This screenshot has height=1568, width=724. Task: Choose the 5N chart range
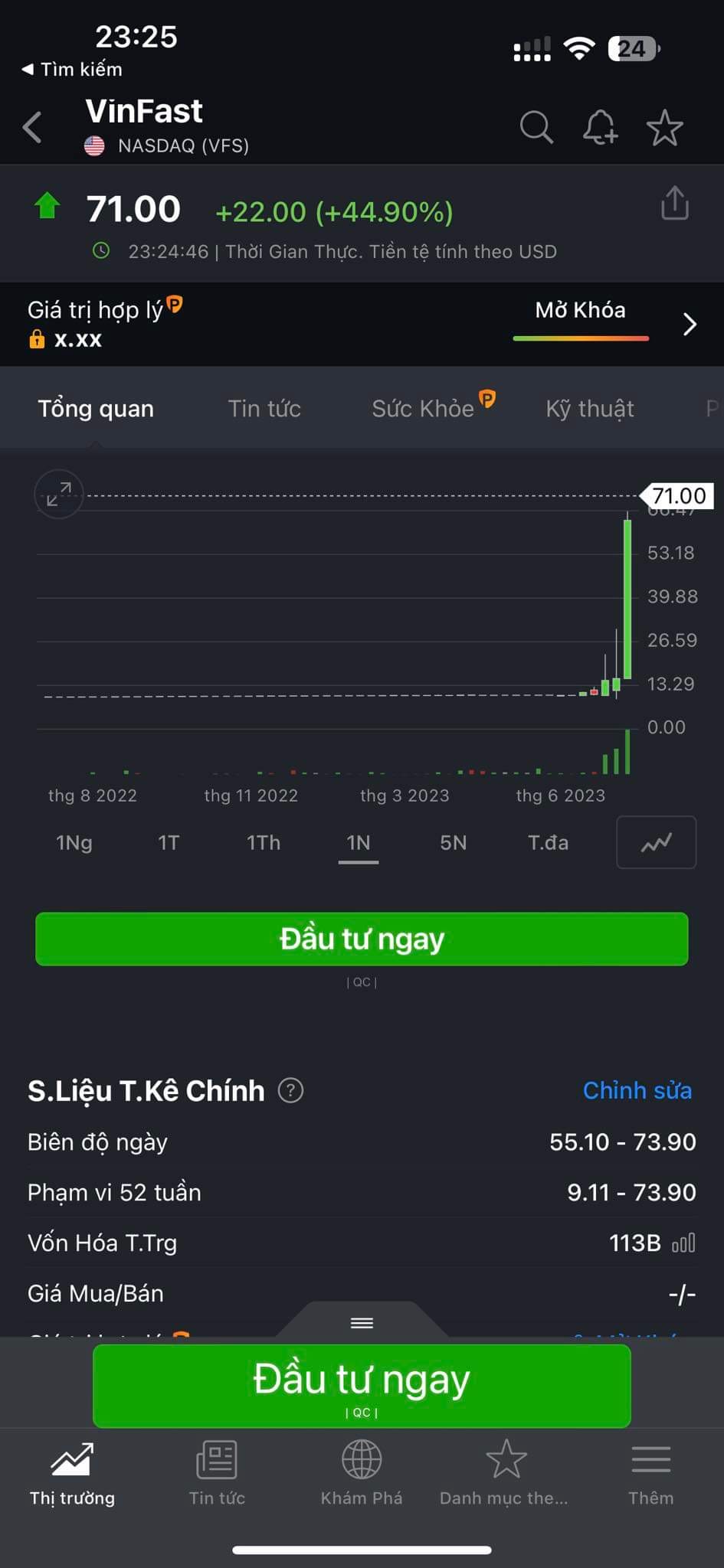pos(453,843)
